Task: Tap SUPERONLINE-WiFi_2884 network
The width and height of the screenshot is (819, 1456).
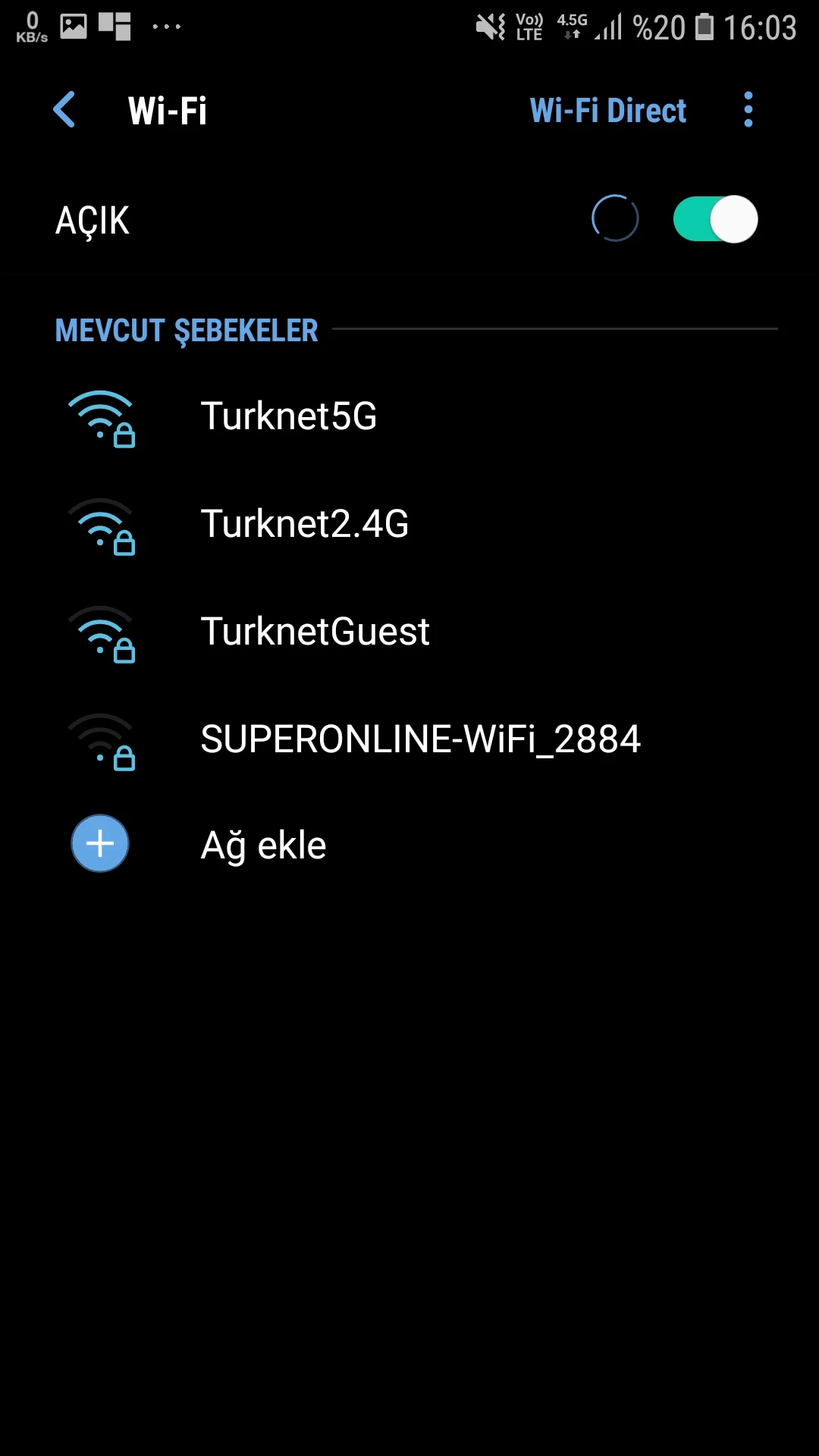Action: [x=420, y=739]
